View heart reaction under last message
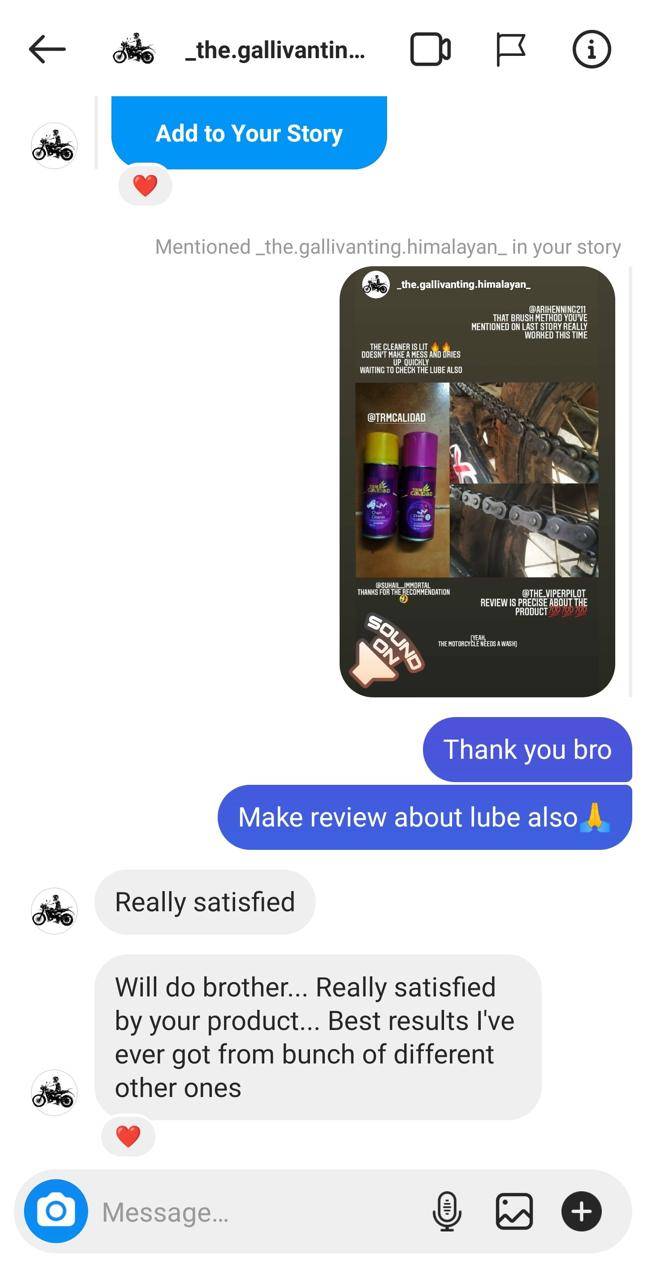 pos(128,1136)
